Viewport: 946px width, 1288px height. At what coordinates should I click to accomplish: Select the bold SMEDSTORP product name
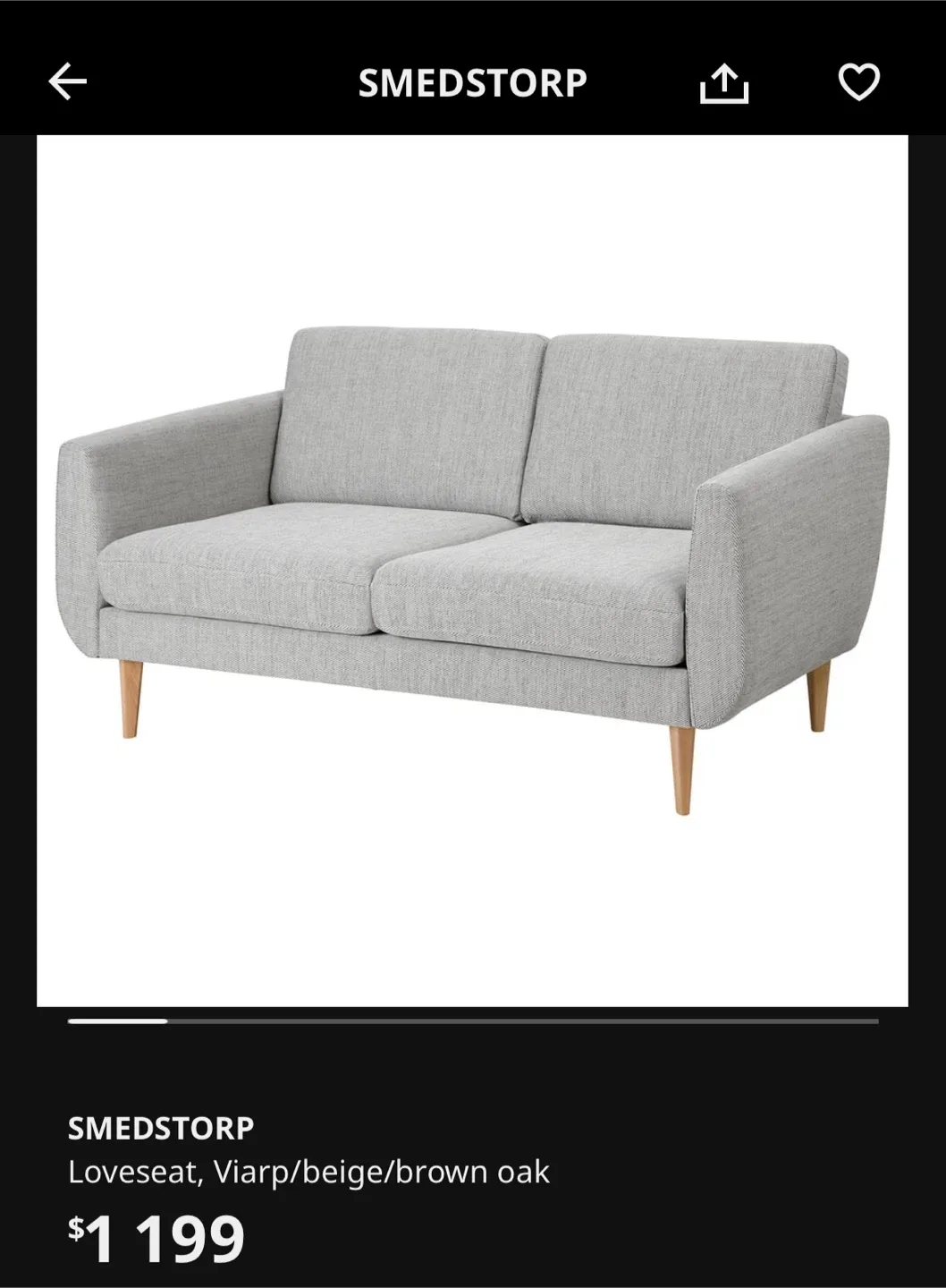pyautogui.click(x=161, y=1129)
